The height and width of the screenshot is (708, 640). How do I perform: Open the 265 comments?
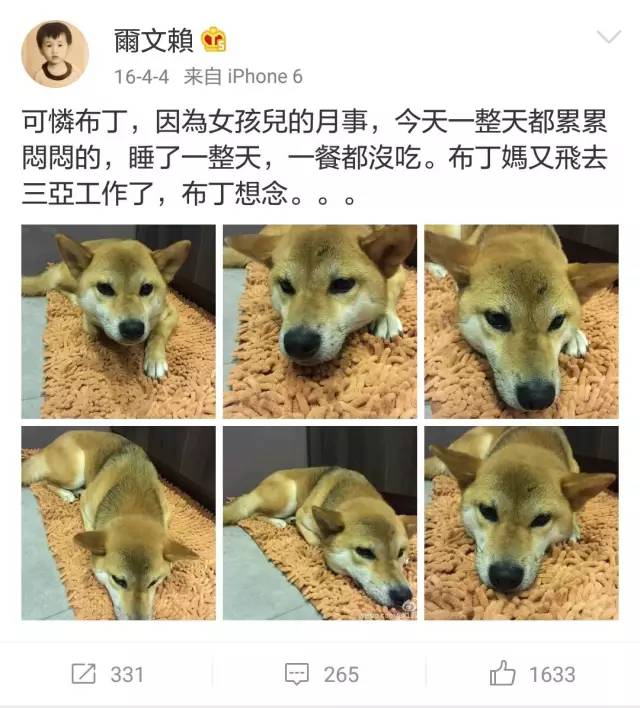click(321, 674)
